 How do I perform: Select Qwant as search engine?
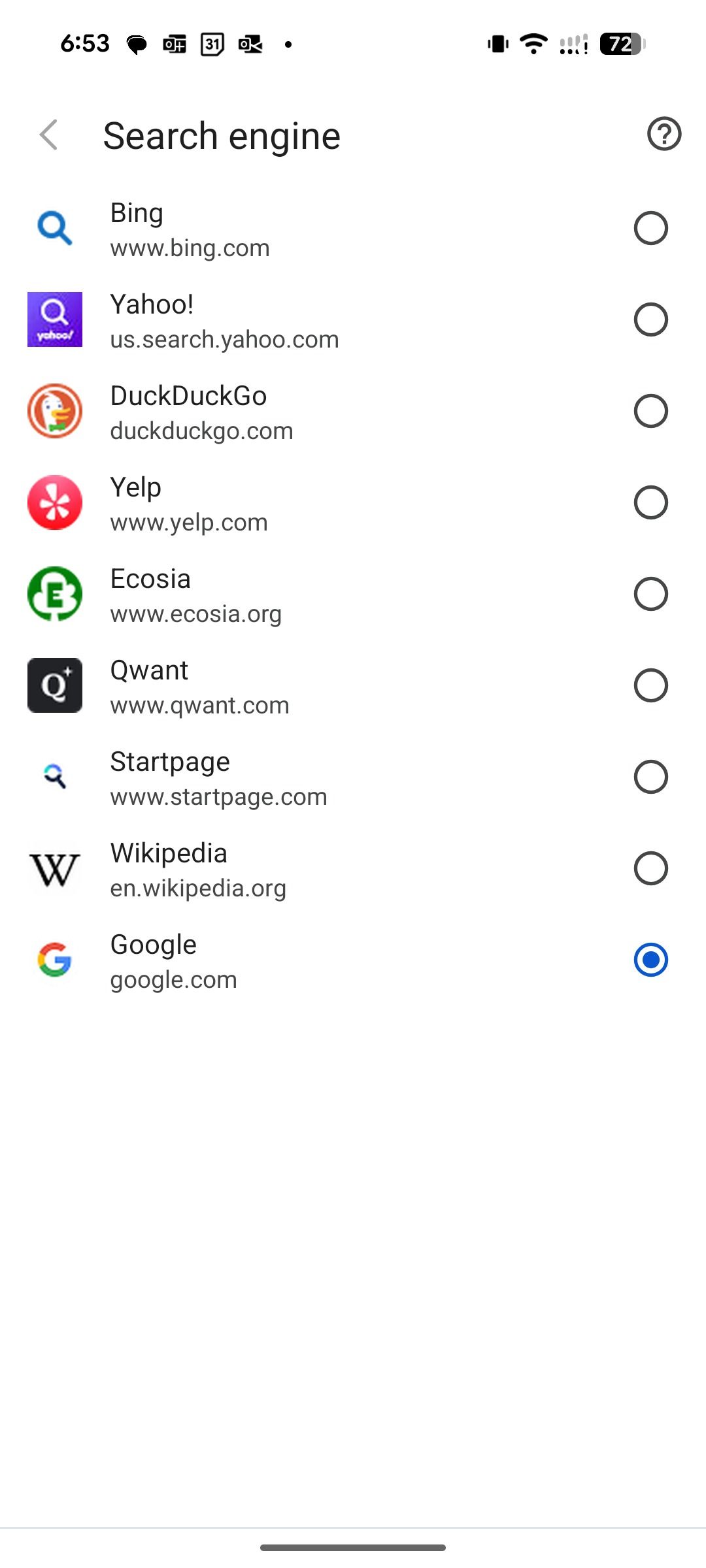click(652, 685)
